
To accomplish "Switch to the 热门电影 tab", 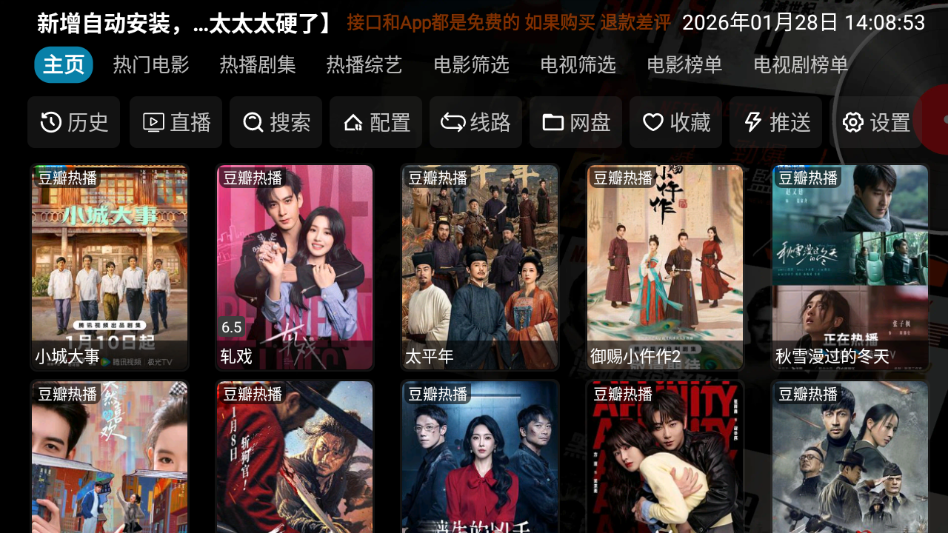I will (x=151, y=65).
